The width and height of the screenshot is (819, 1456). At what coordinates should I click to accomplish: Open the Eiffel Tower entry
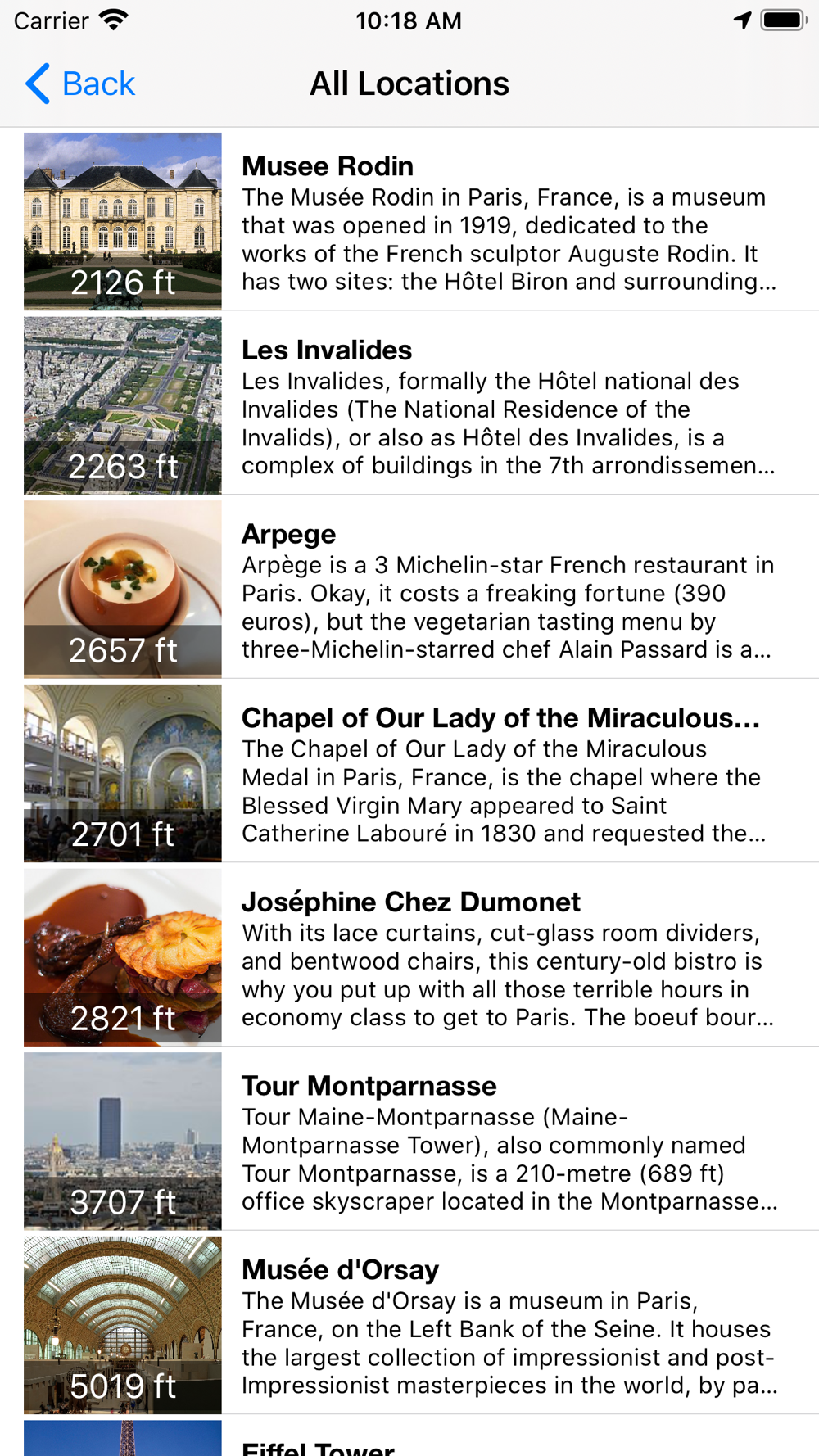pyautogui.click(x=409, y=1436)
